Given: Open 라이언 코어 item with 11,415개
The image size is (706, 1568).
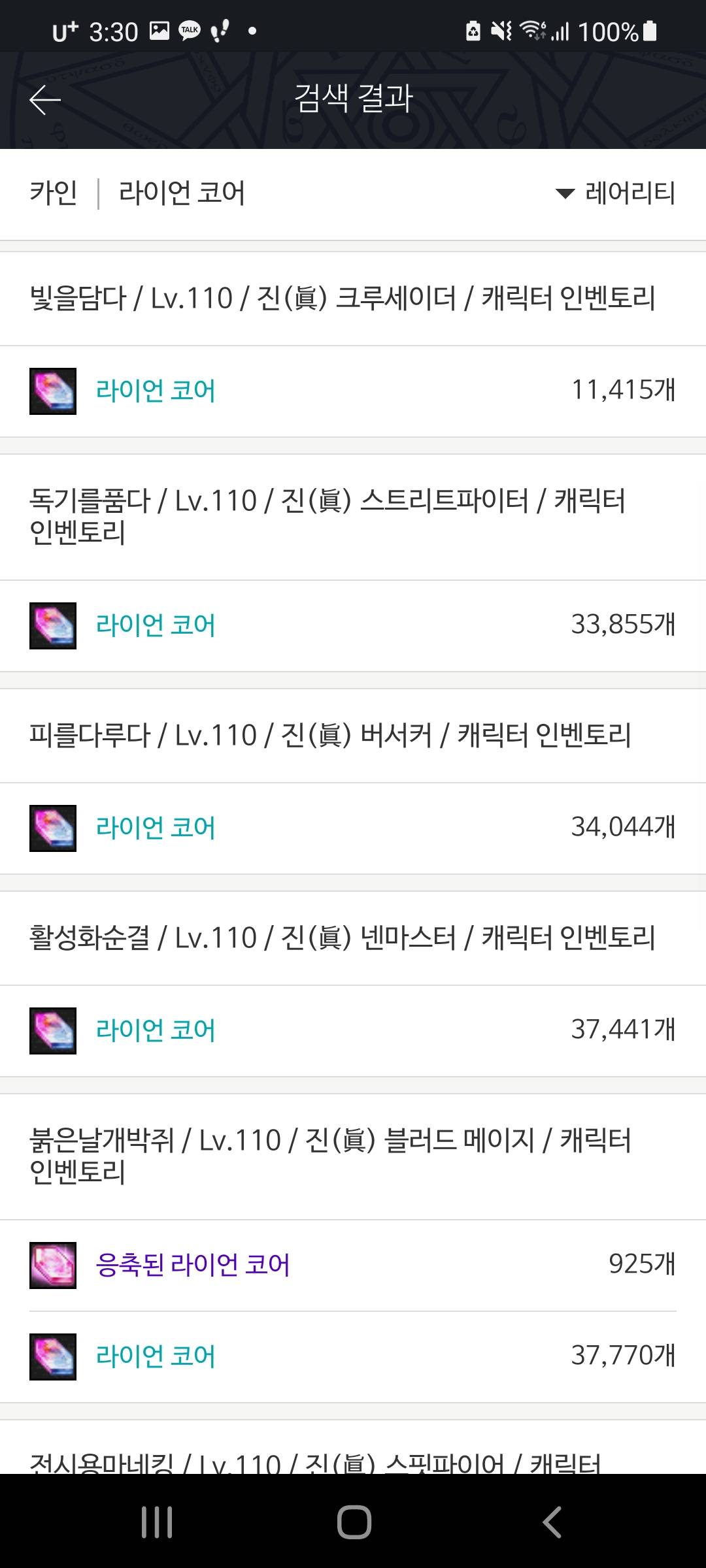Looking at the screenshot, I should [156, 391].
